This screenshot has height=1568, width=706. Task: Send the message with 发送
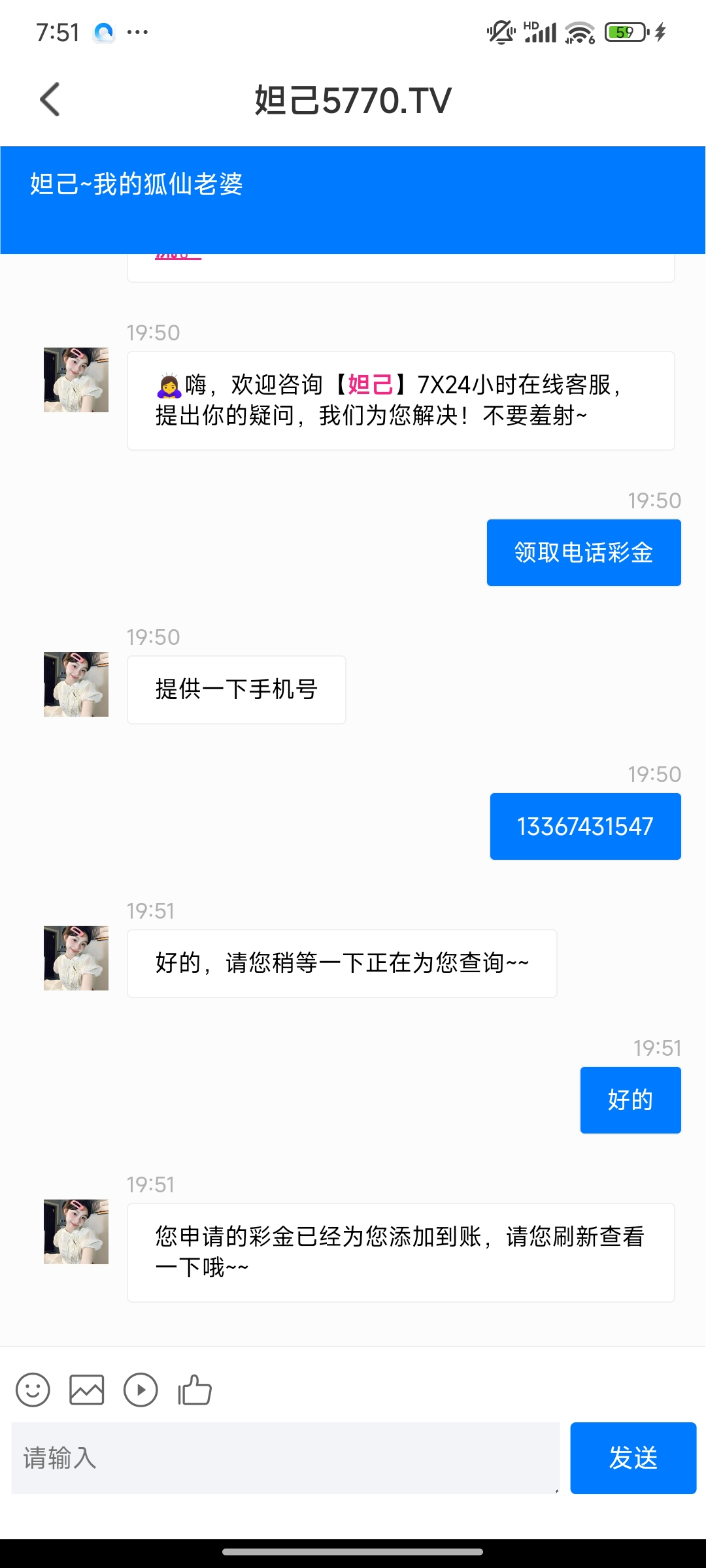pos(633,1458)
